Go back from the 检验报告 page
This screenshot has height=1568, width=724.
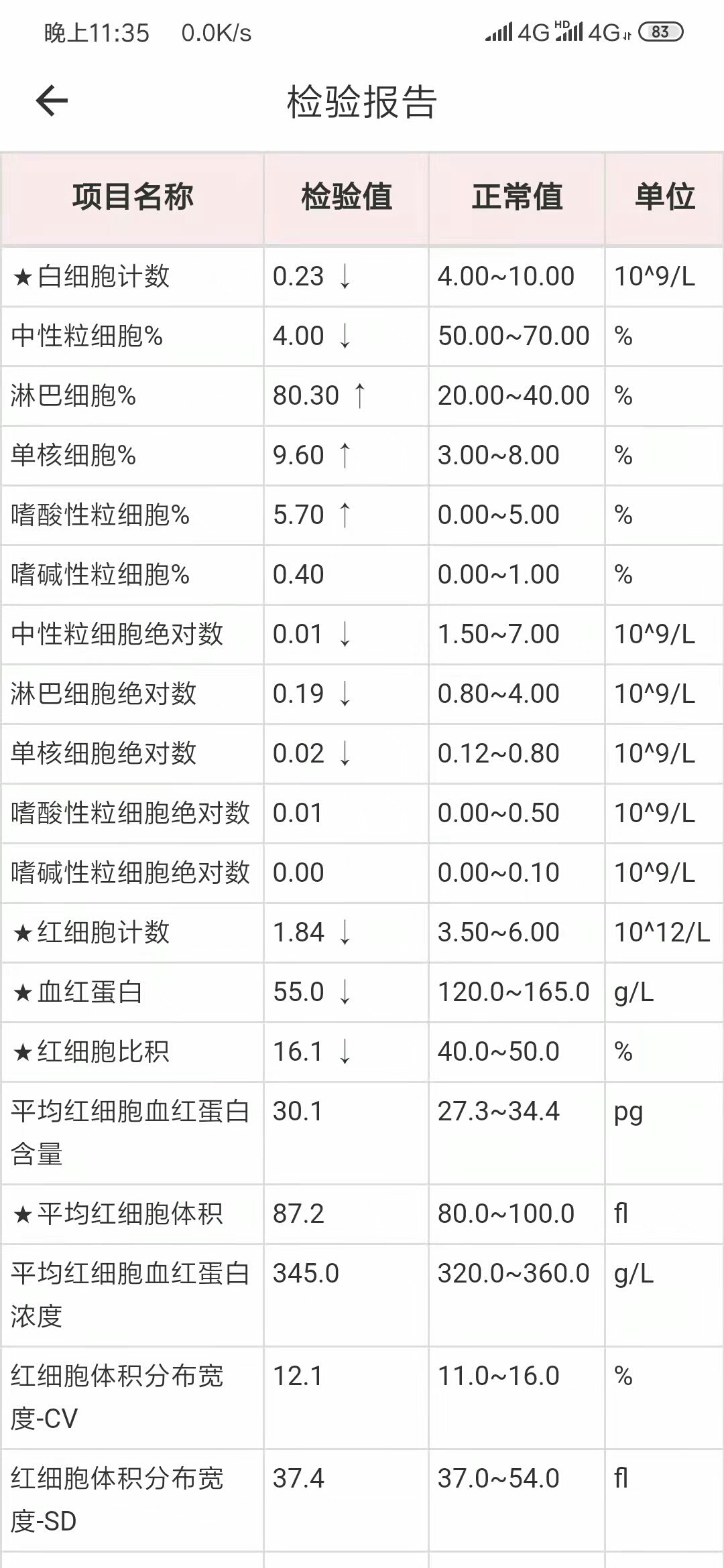click(52, 101)
